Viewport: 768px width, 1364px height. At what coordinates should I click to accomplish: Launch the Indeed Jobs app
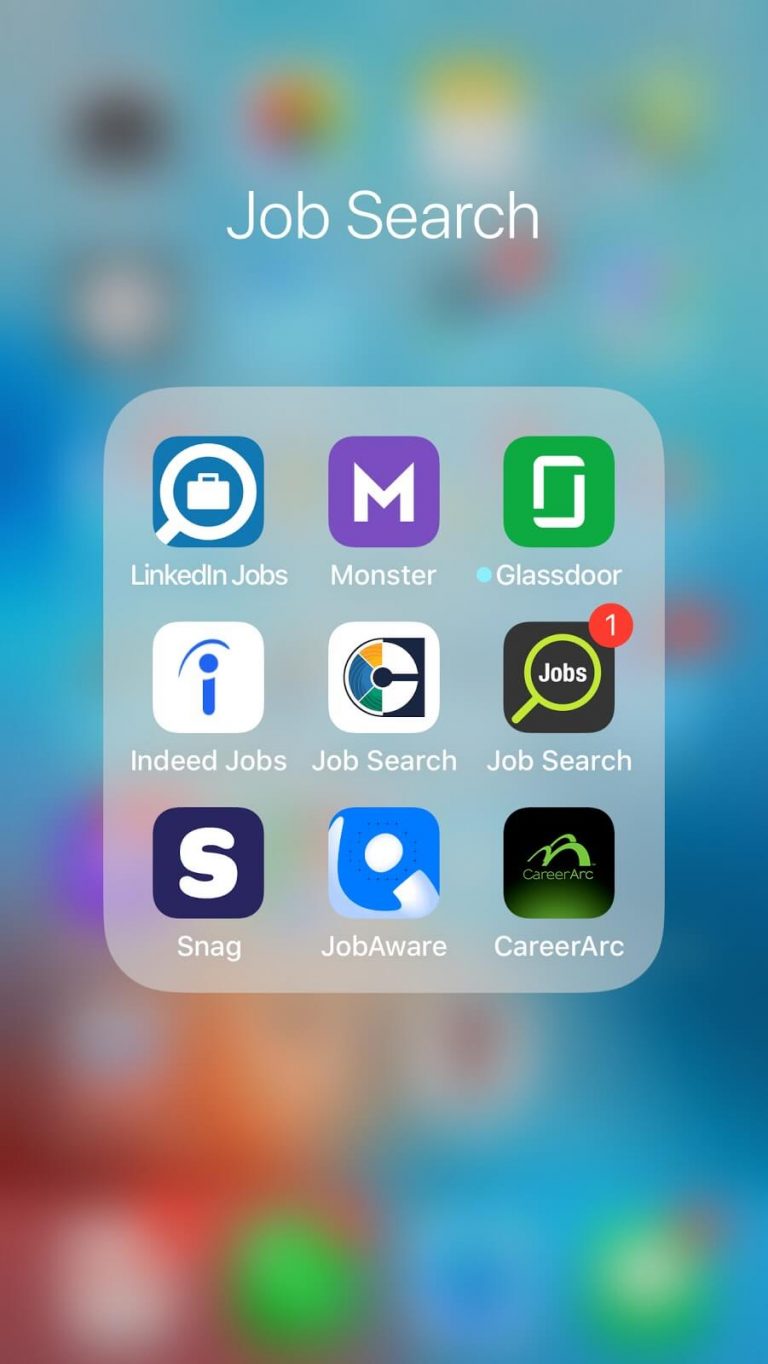tap(208, 677)
